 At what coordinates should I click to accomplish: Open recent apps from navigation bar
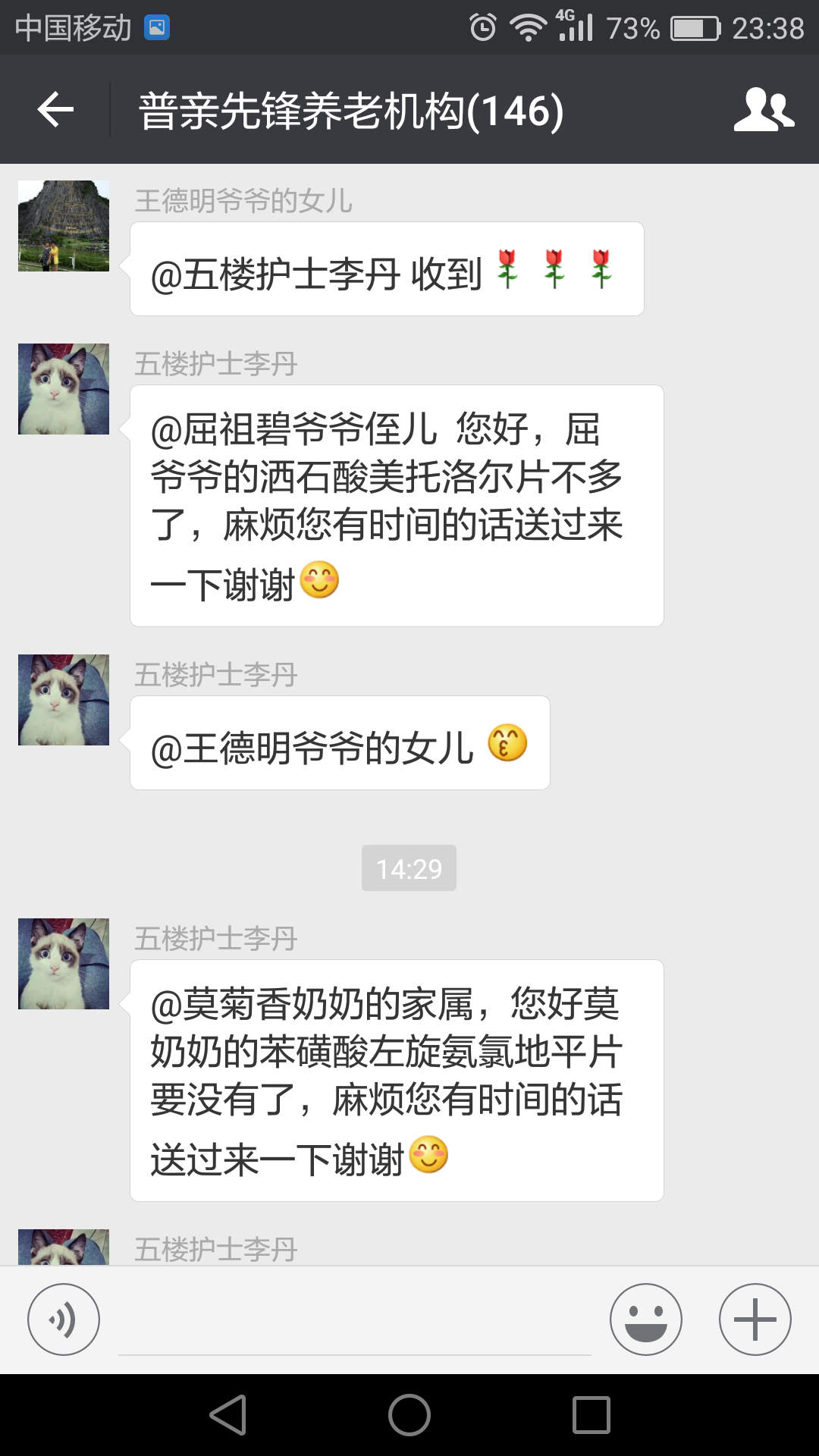coord(591,1415)
